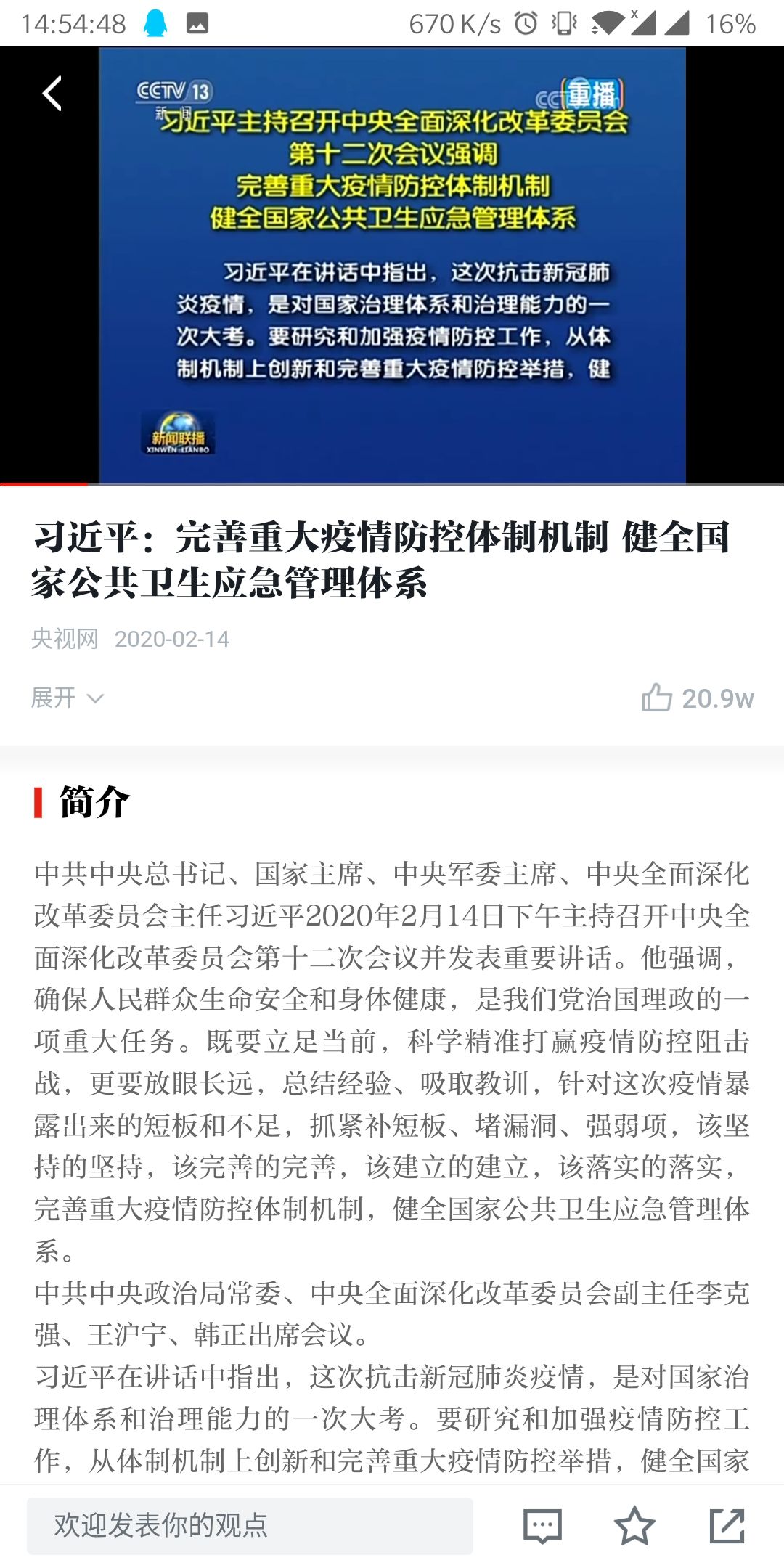
Task: Open the comments bubble icon
Action: coord(542,1525)
